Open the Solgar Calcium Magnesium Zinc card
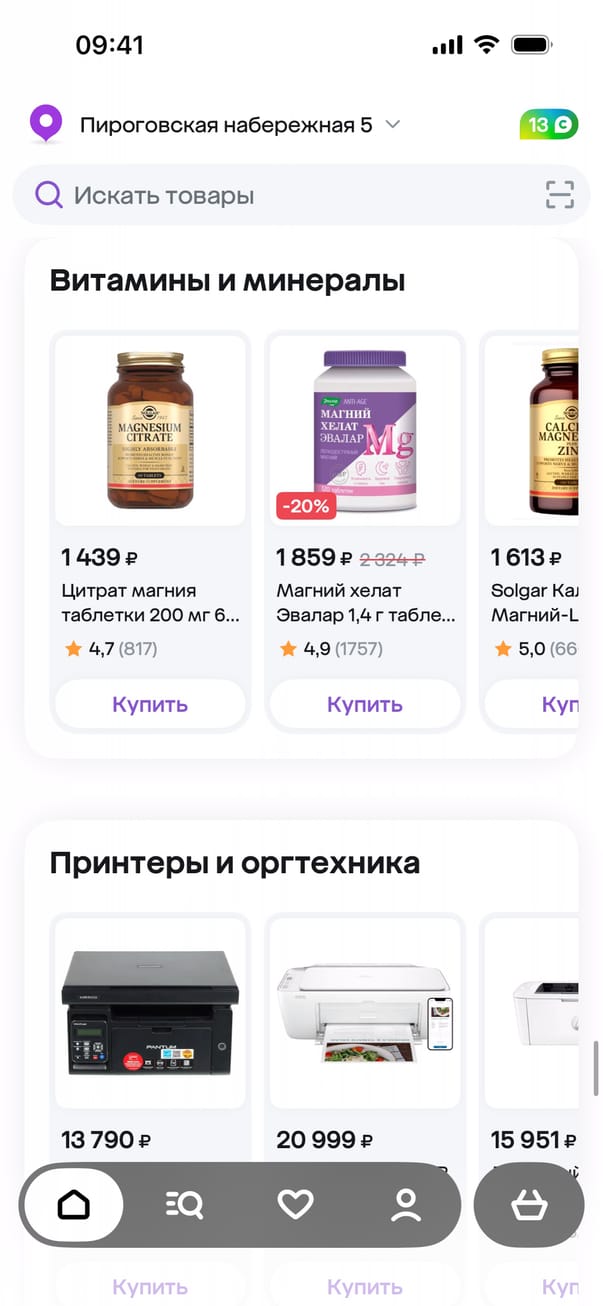The height and width of the screenshot is (1306, 603). click(x=540, y=431)
